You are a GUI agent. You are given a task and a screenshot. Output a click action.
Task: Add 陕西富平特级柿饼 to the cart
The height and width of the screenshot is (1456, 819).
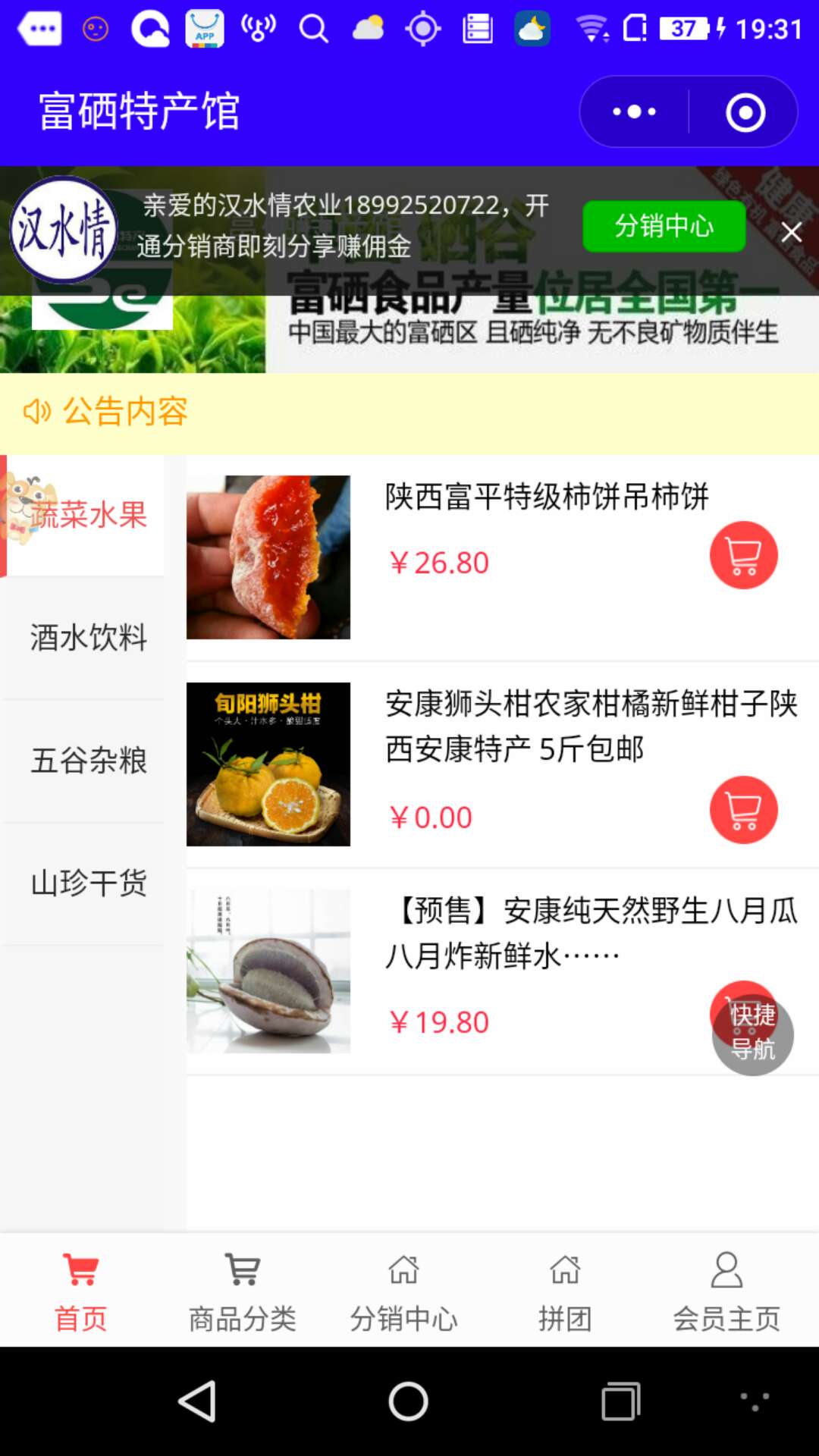point(743,555)
